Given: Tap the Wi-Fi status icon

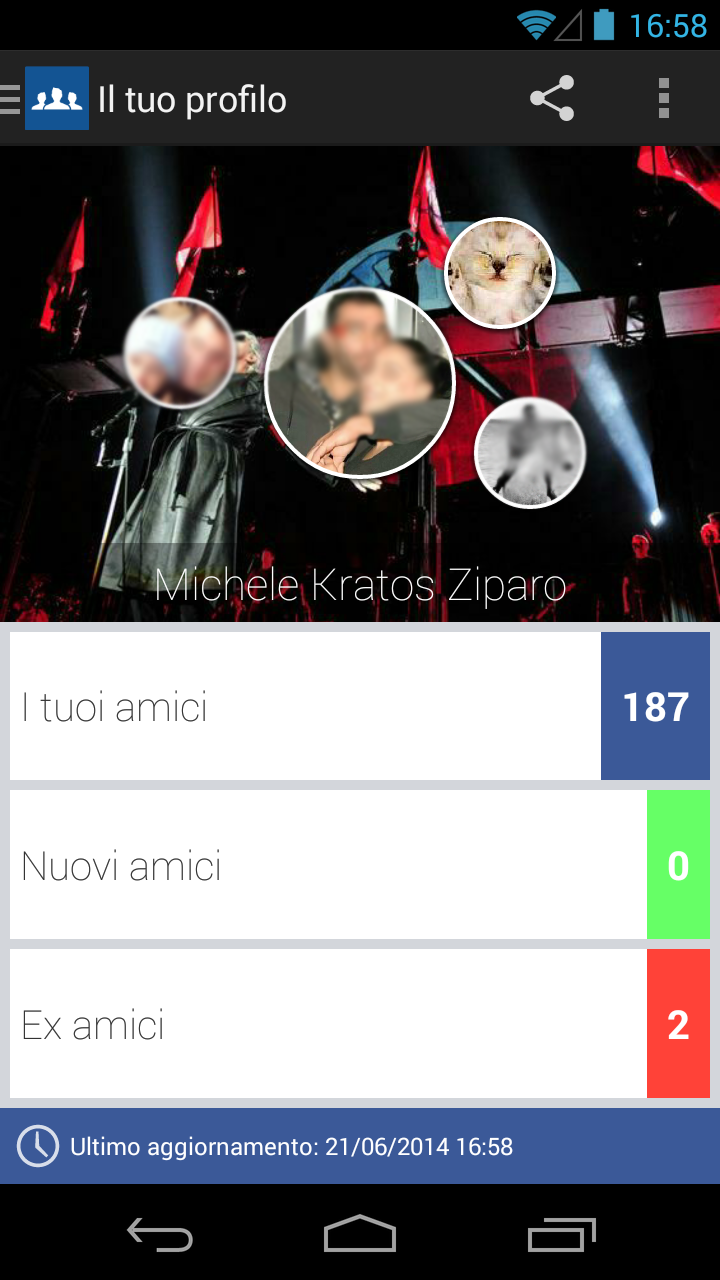Looking at the screenshot, I should click(537, 25).
